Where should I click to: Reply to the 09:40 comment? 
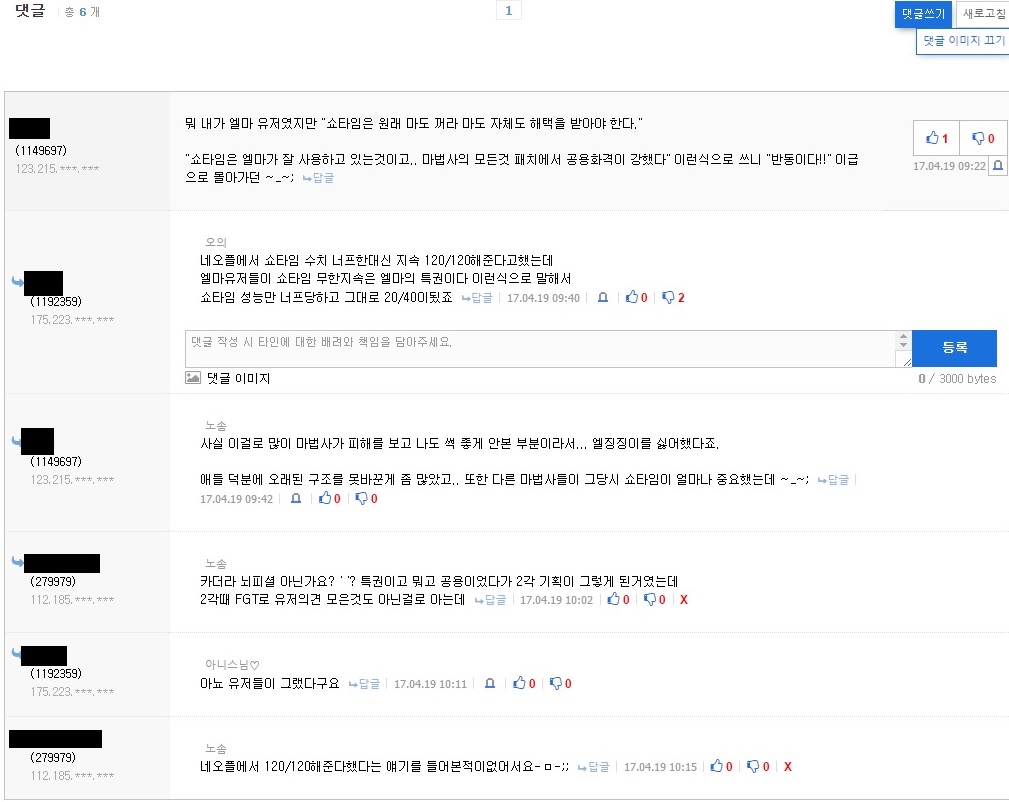[477, 298]
